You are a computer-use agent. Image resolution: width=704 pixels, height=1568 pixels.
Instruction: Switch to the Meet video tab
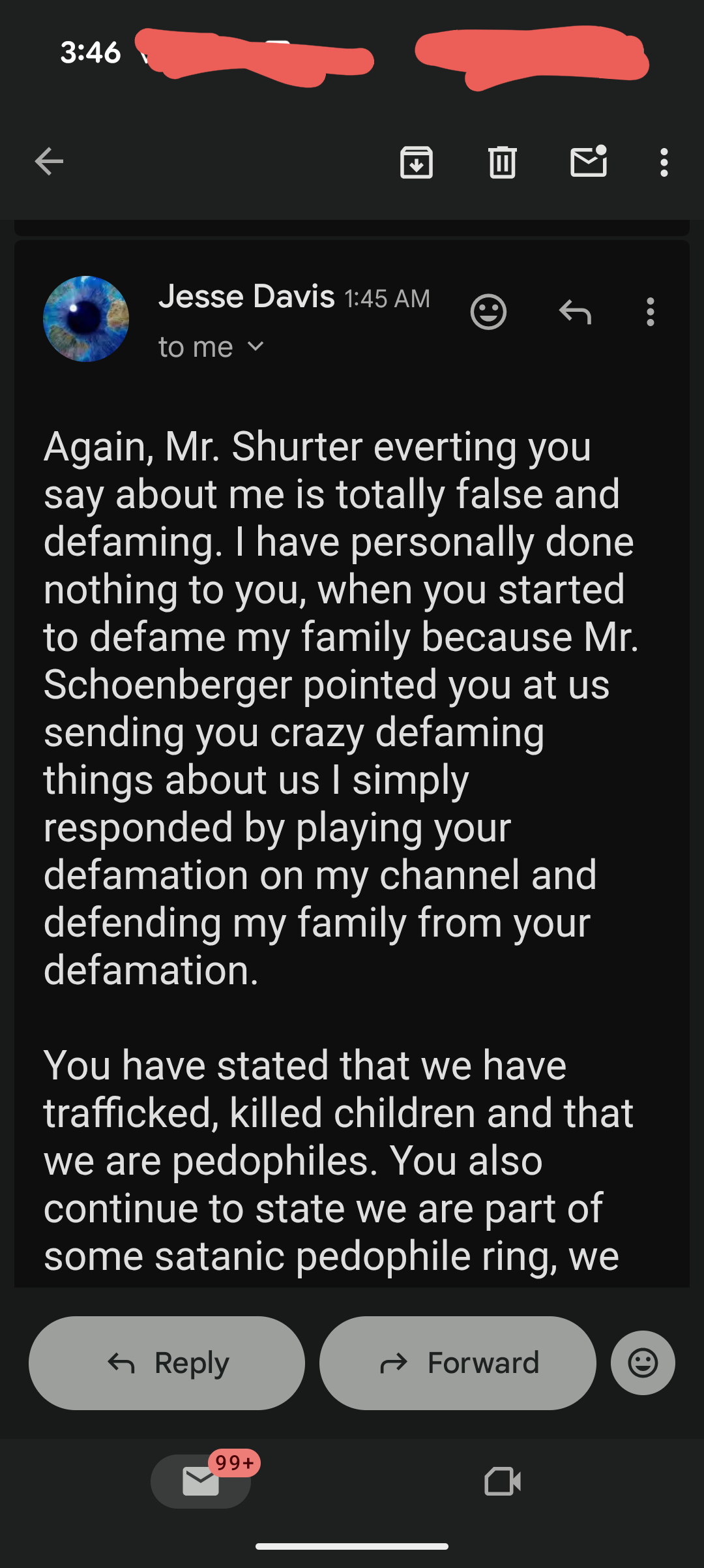point(503,1481)
